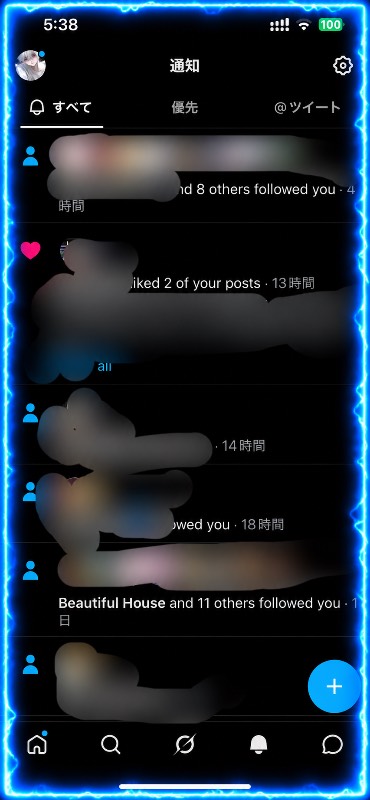Open the 8 others followed you notification
370x800 pixels.
pos(185,176)
